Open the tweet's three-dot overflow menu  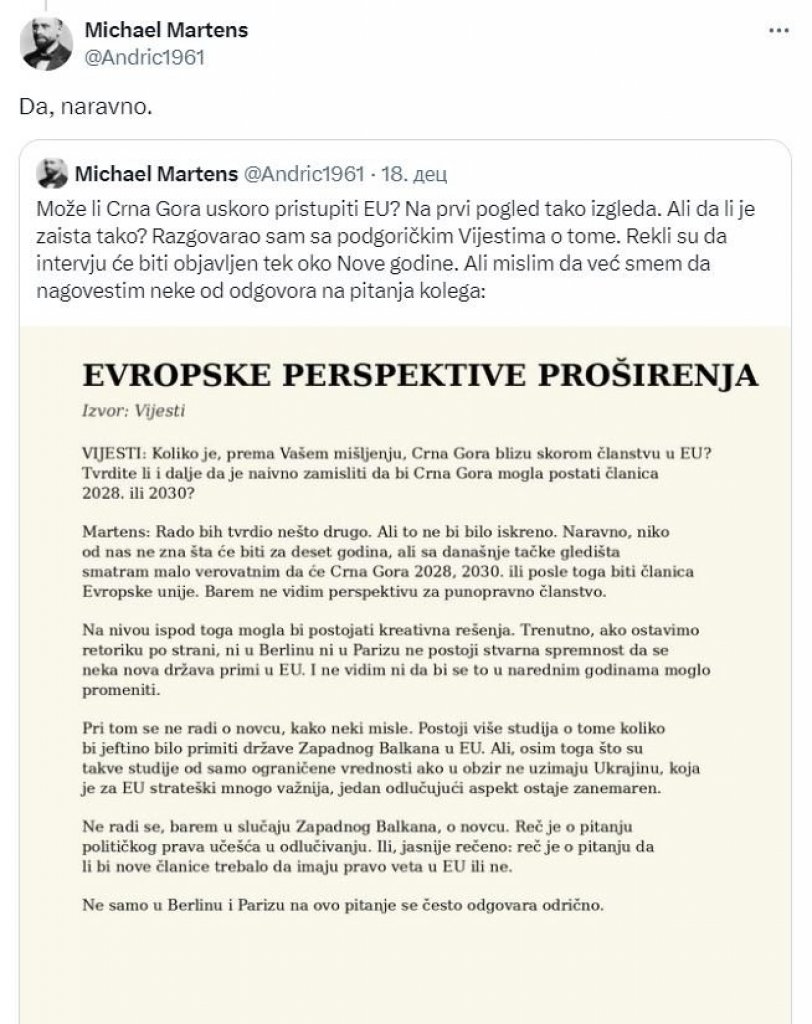779,31
